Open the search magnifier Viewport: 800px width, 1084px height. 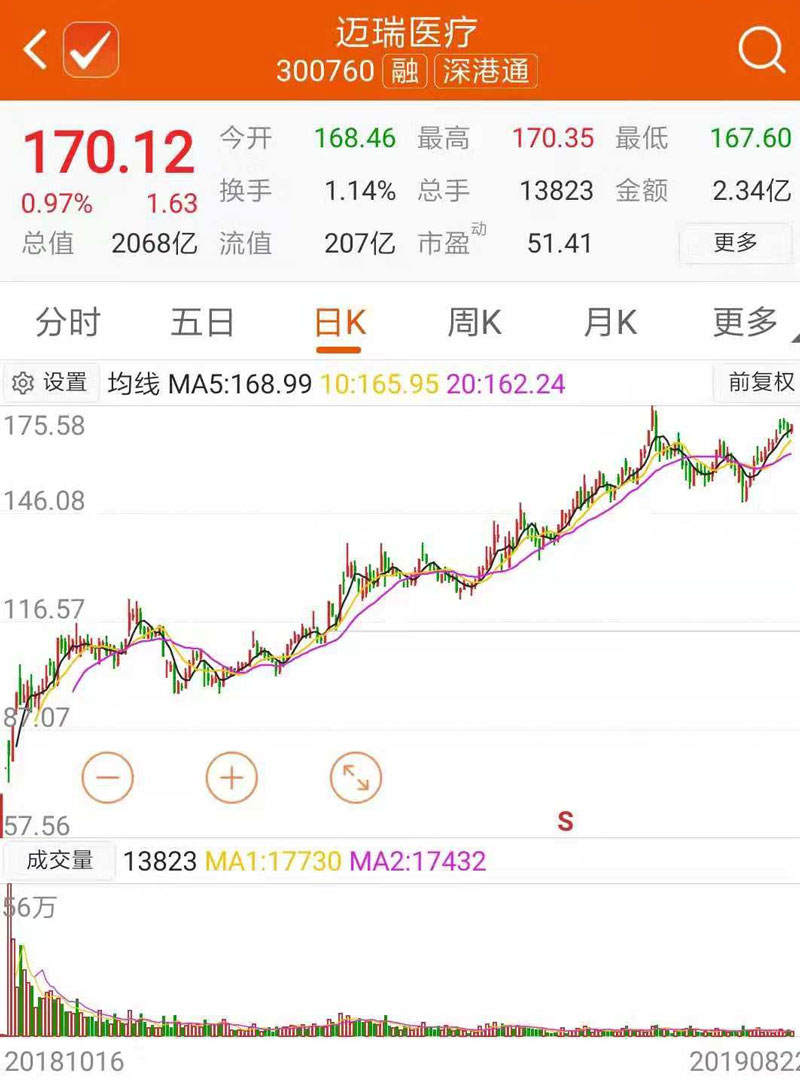[x=761, y=48]
